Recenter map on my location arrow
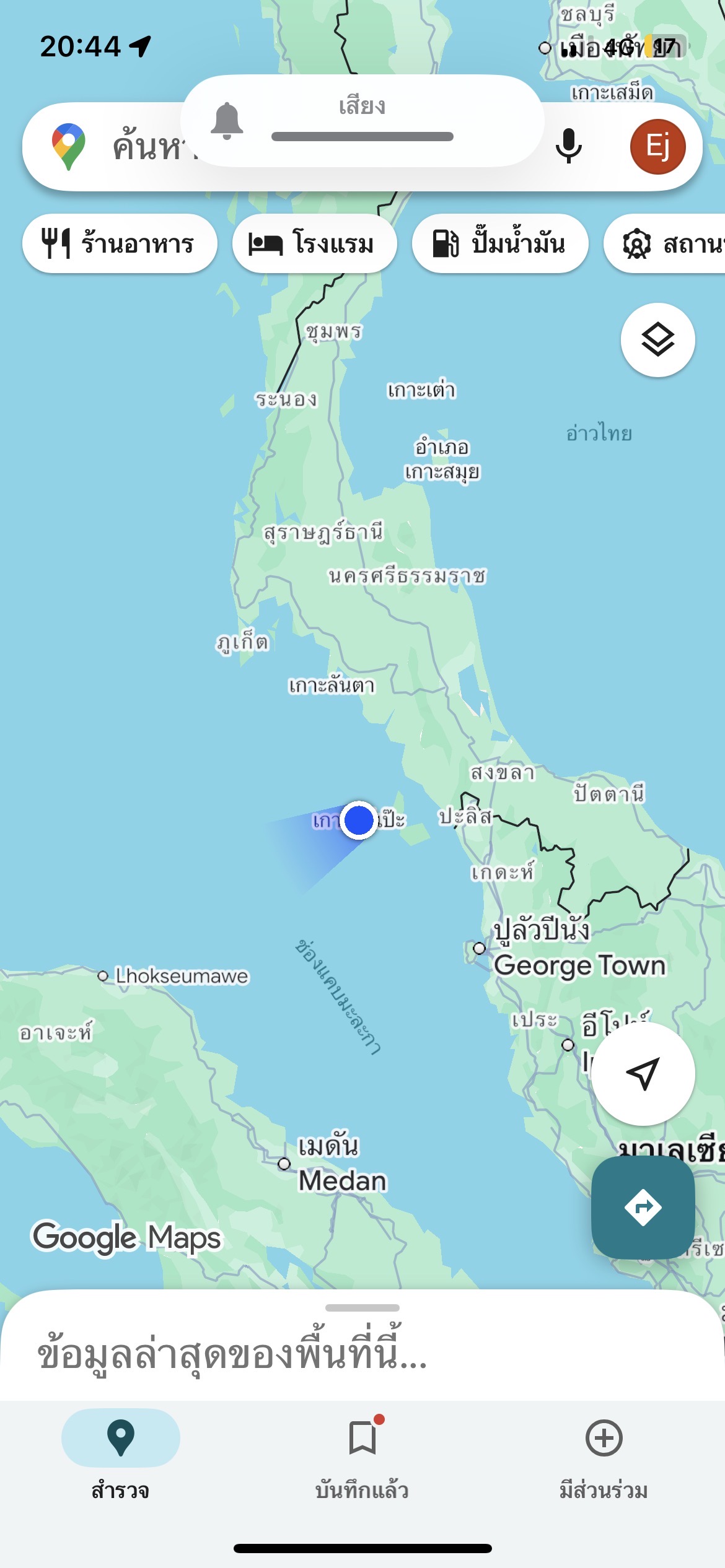The height and width of the screenshot is (1568, 725). (643, 1073)
